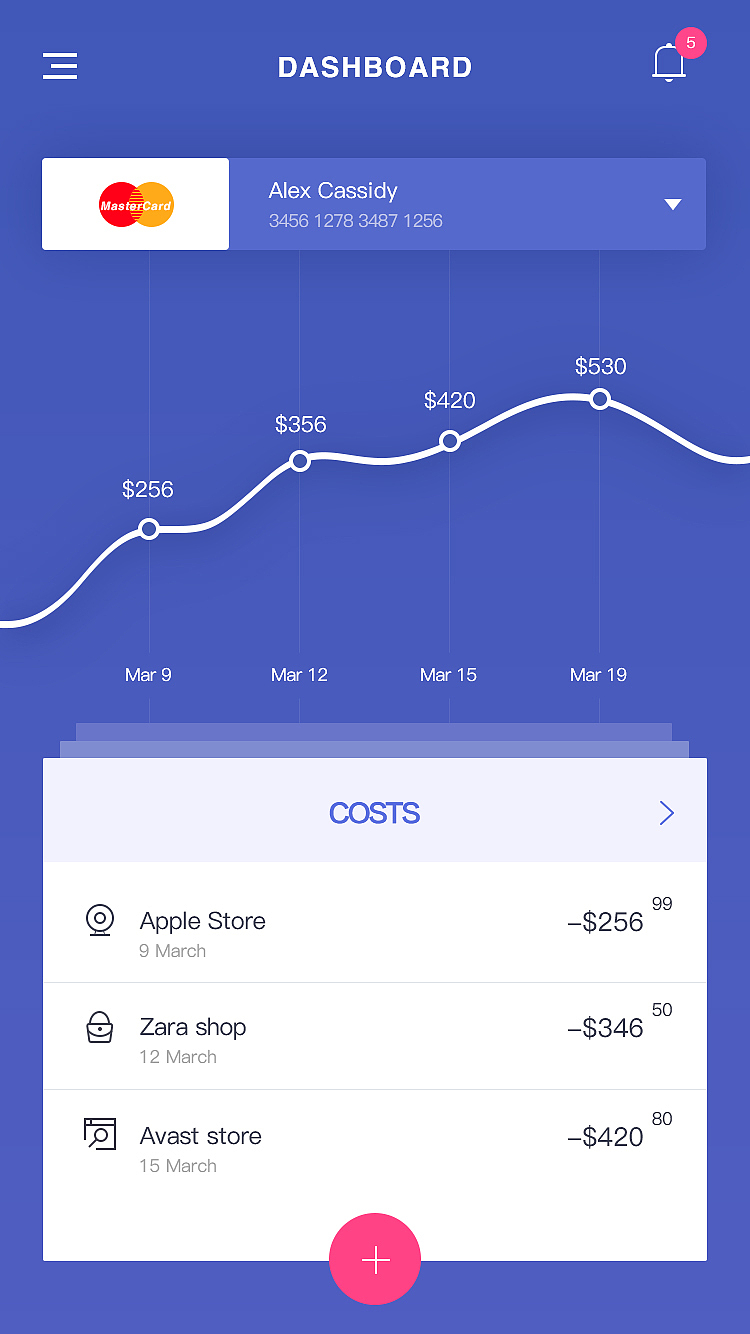750x1334 pixels.
Task: Select the $420 point on the chart
Action: pyautogui.click(x=450, y=440)
